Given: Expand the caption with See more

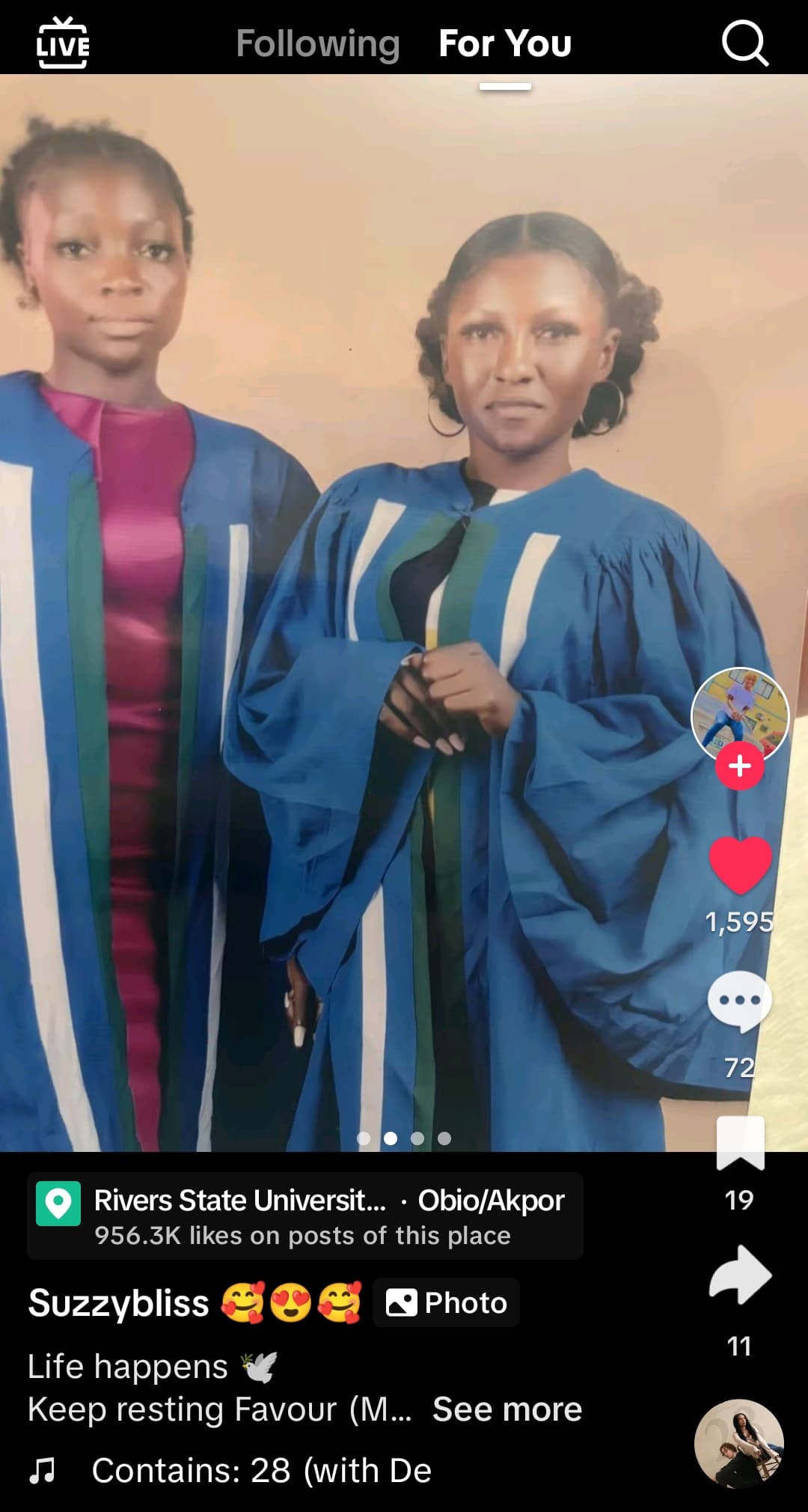Looking at the screenshot, I should (507, 1409).
